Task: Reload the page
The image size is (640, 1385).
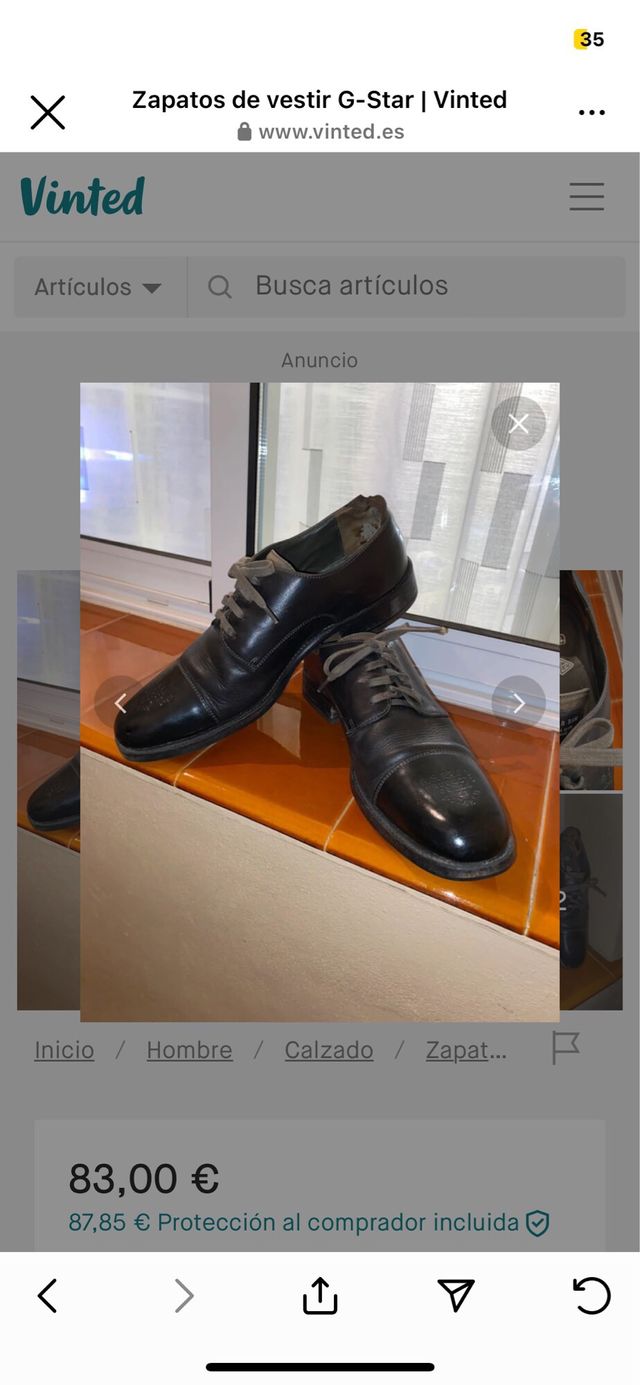Action: [x=591, y=1296]
